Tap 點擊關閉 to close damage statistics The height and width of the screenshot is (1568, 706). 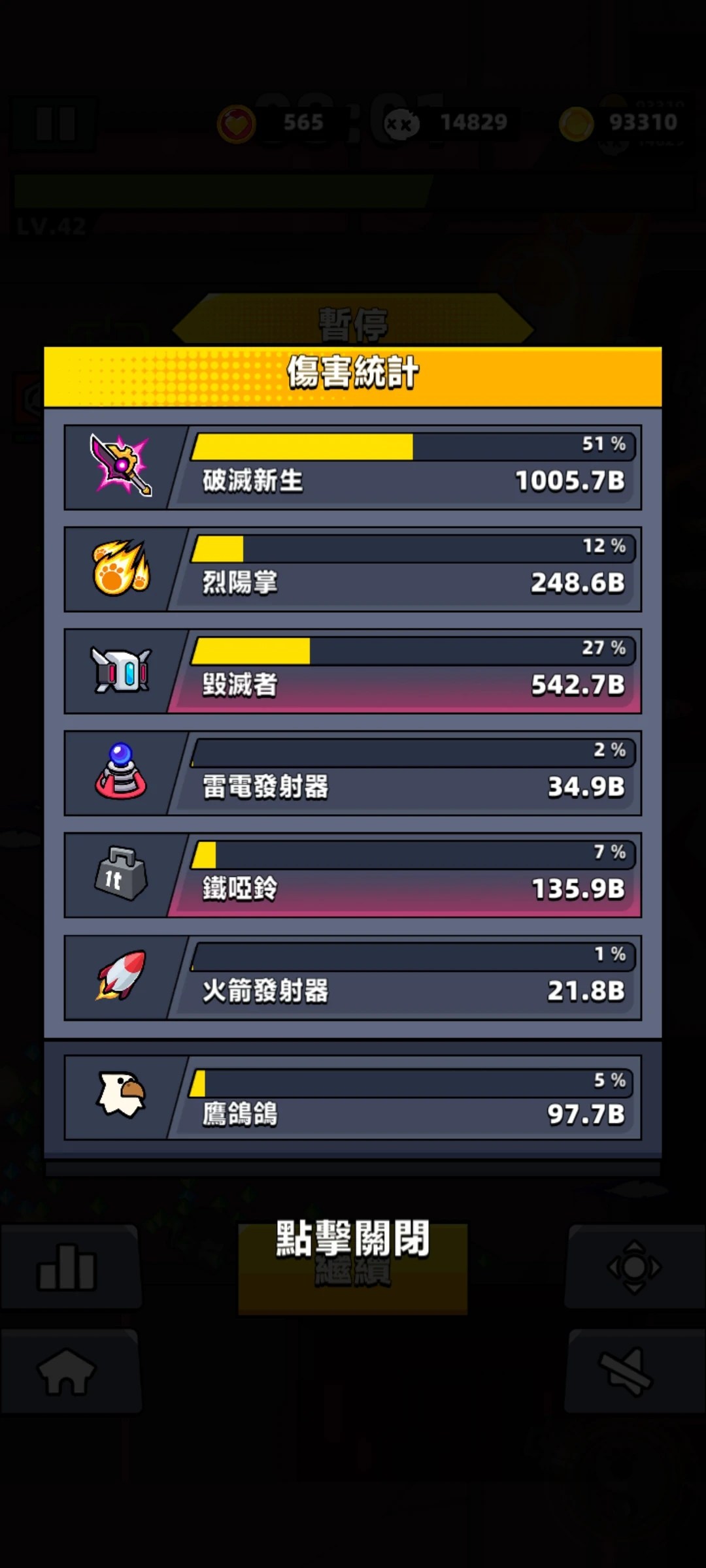click(x=352, y=1238)
